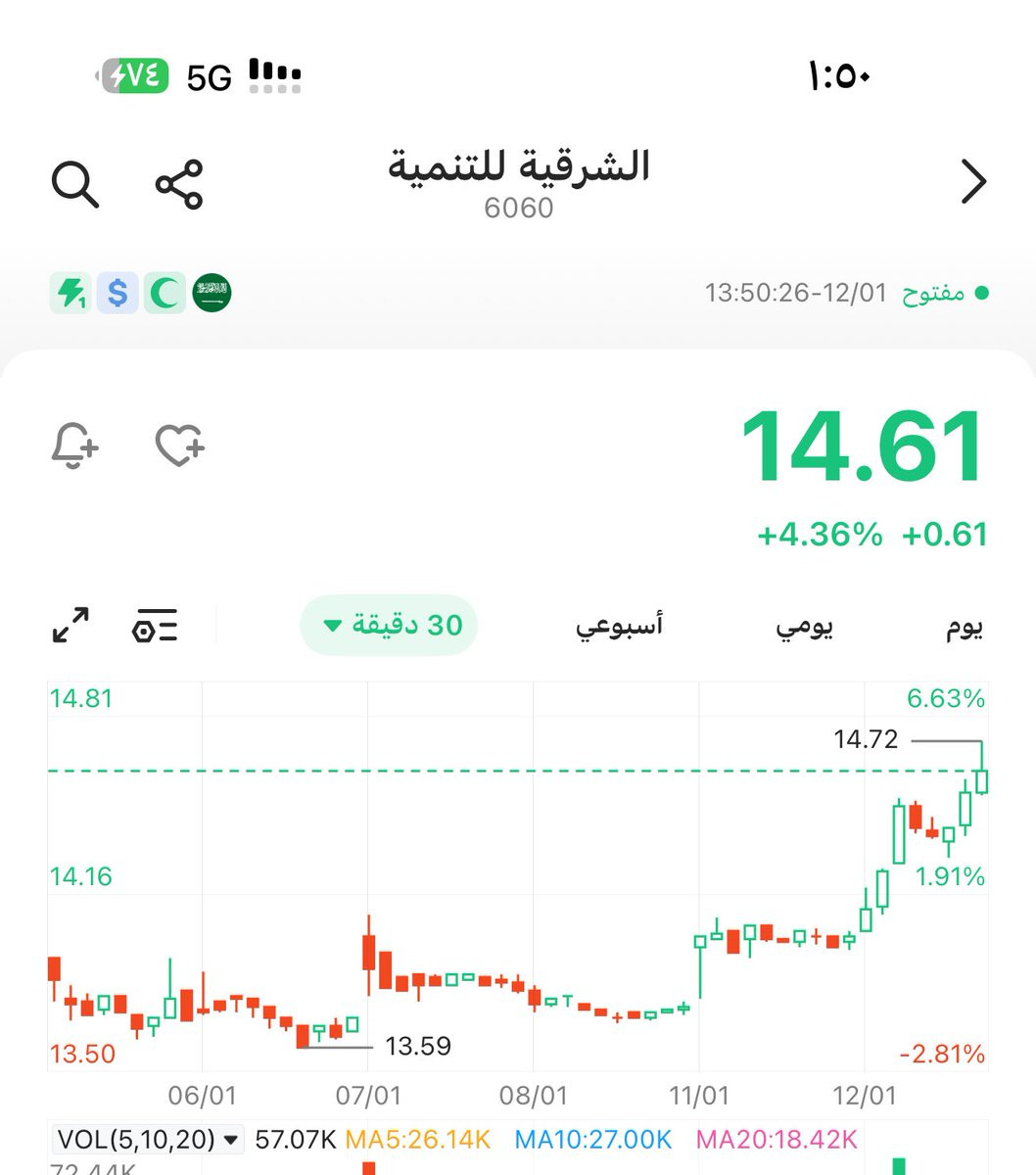Select the يوم chart tab
The height and width of the screenshot is (1175, 1036).
[x=965, y=627]
